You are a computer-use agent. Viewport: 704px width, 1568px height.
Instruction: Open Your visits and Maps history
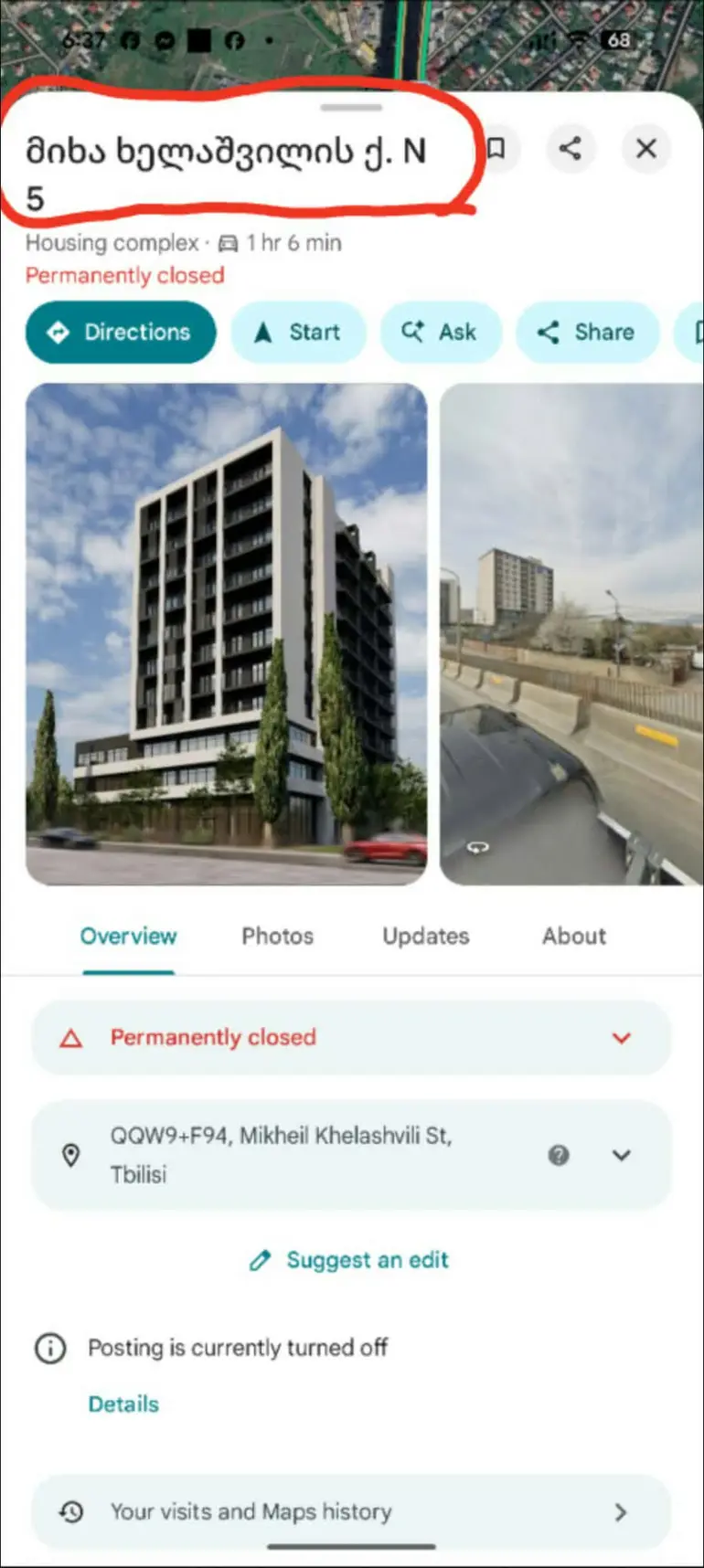[351, 1512]
